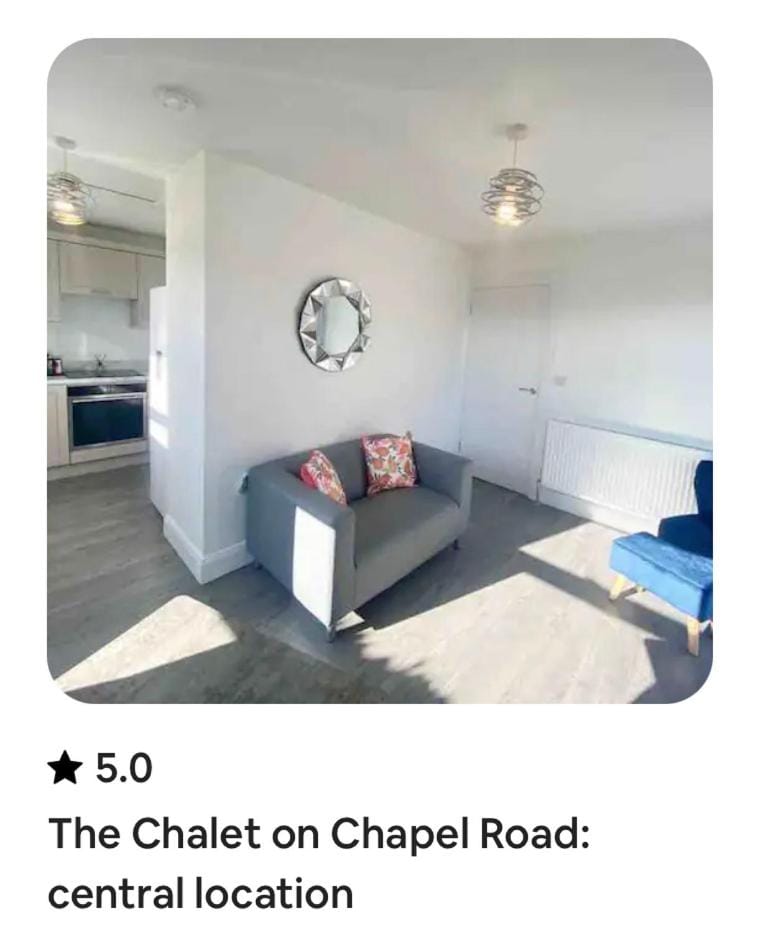Click the white space beside the rating
758x933 pixels.
(400, 766)
